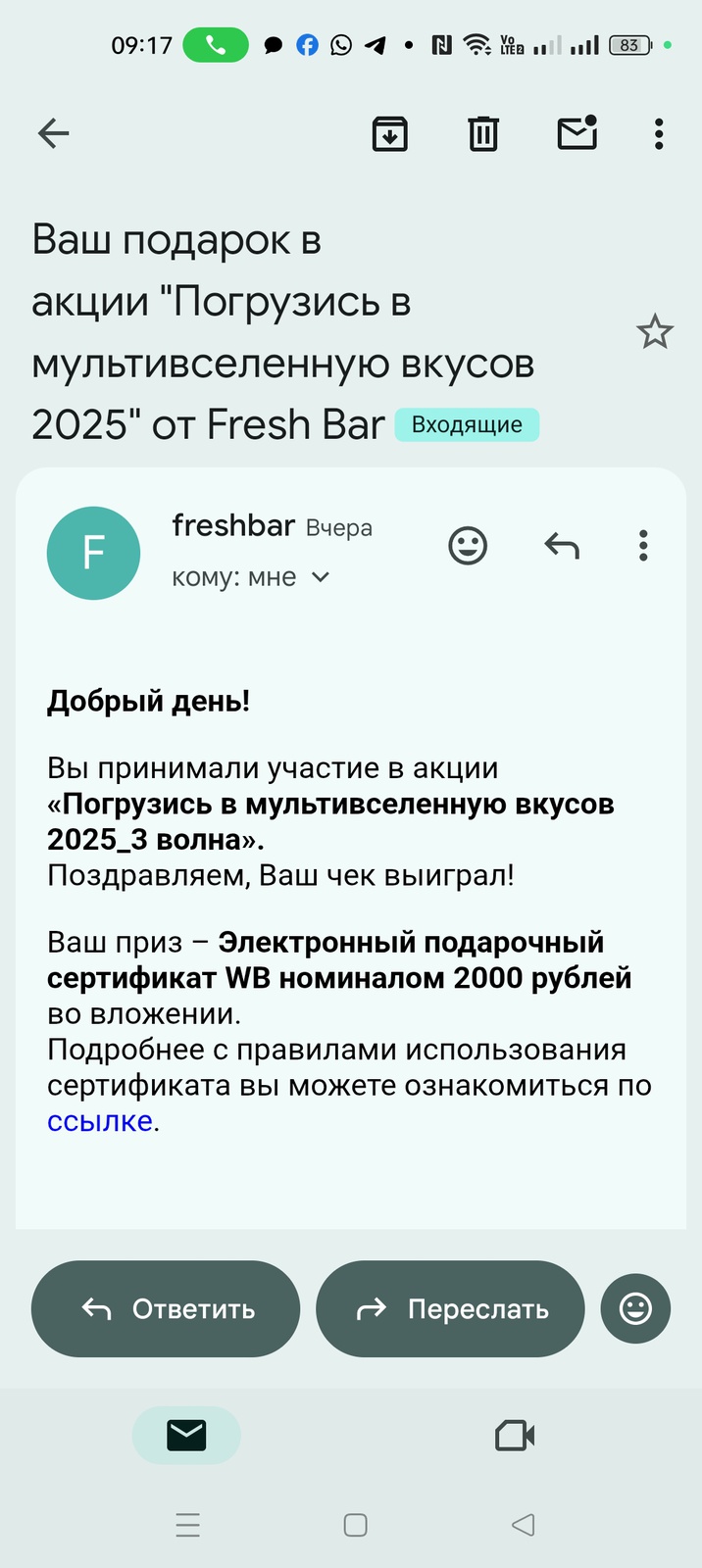The width and height of the screenshot is (702, 1568).
Task: Open recent apps from navigation bar
Action: tap(187, 1525)
